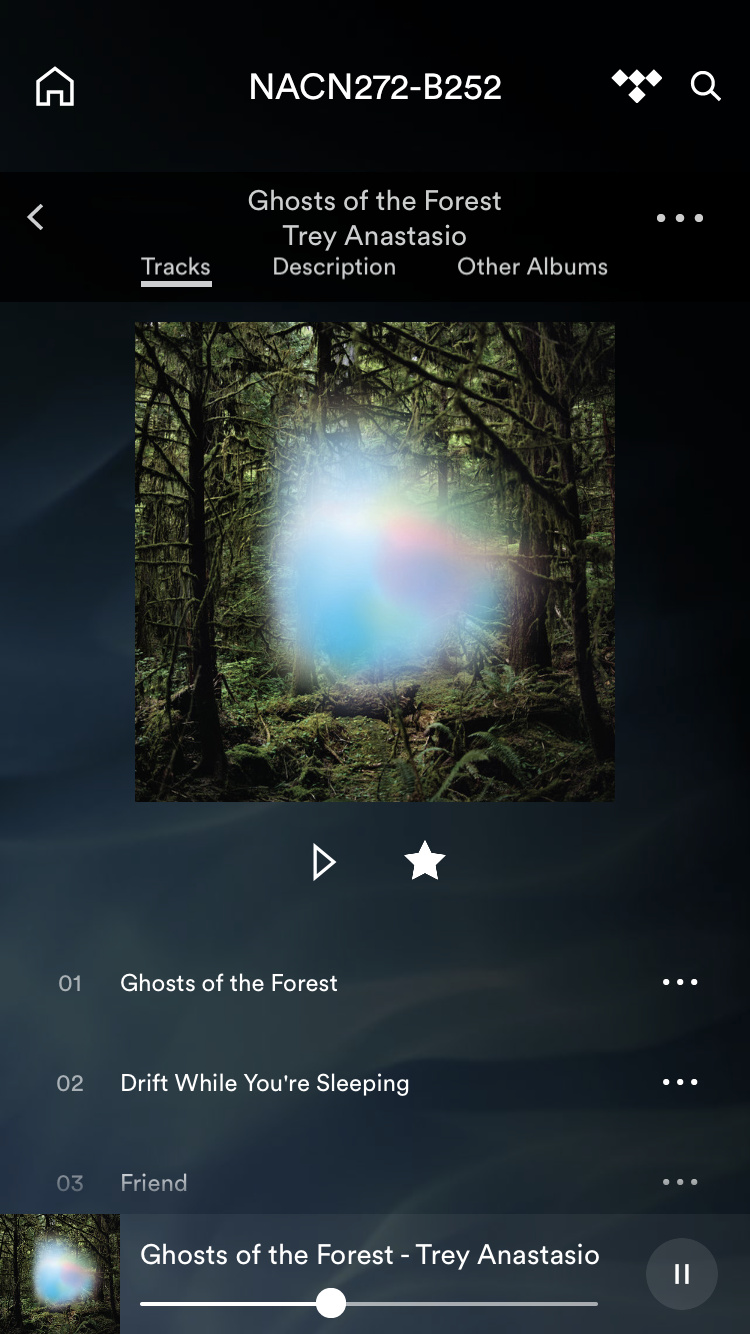750x1334 pixels.
Task: Open options for Drift While You're Sleeping
Action: click(x=680, y=1082)
